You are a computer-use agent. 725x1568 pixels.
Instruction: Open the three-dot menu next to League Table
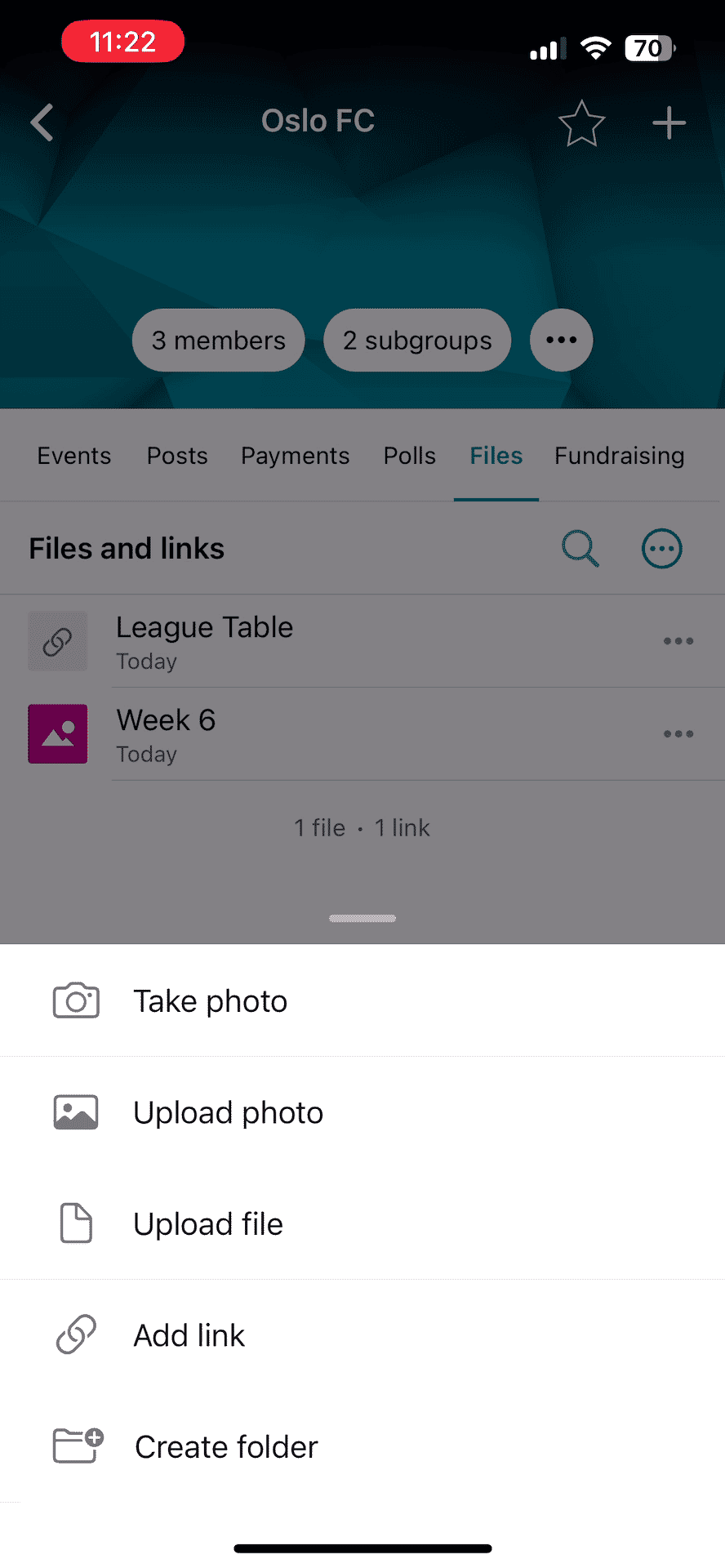pos(678,641)
